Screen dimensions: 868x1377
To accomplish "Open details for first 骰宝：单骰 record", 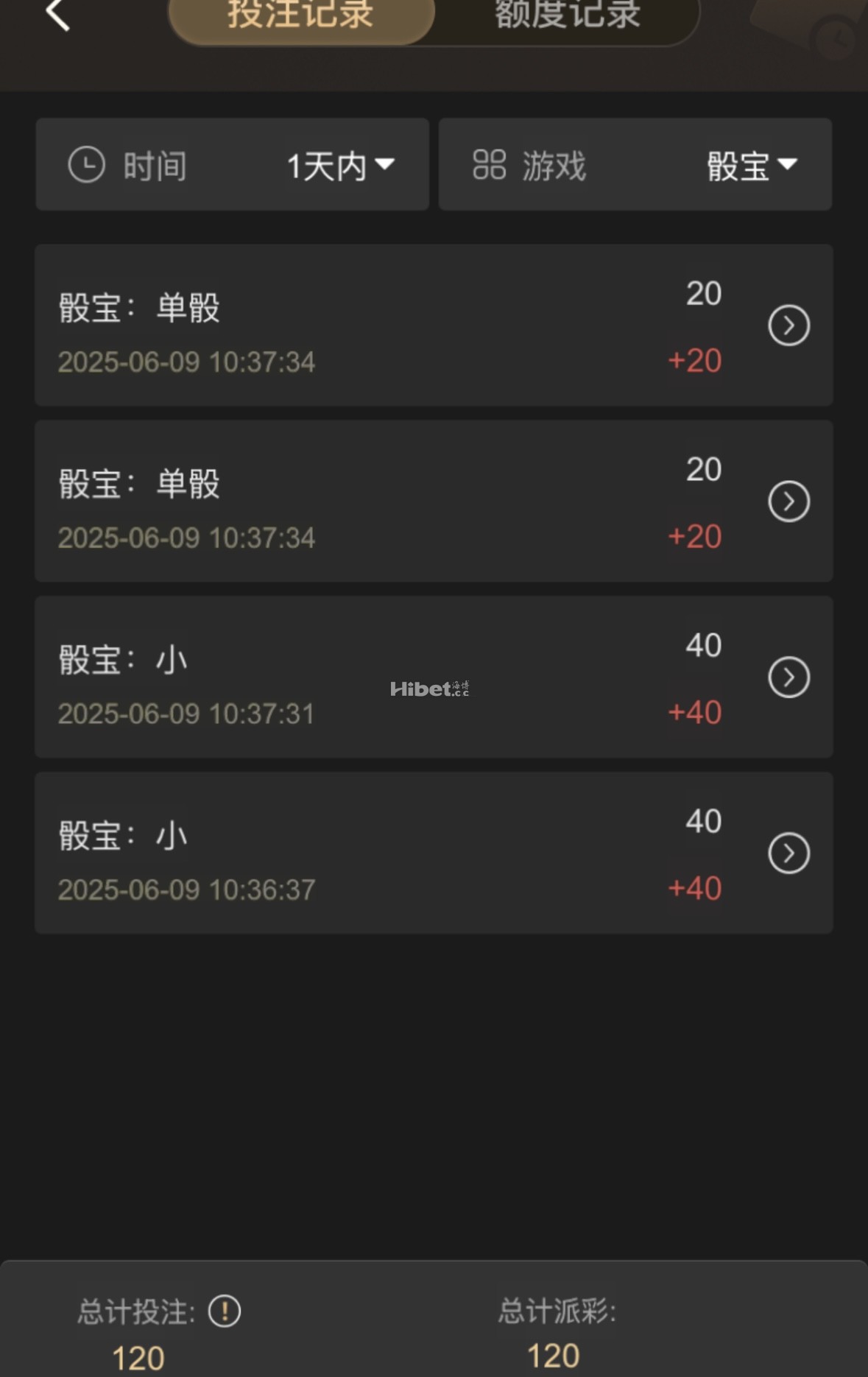I will tap(788, 326).
